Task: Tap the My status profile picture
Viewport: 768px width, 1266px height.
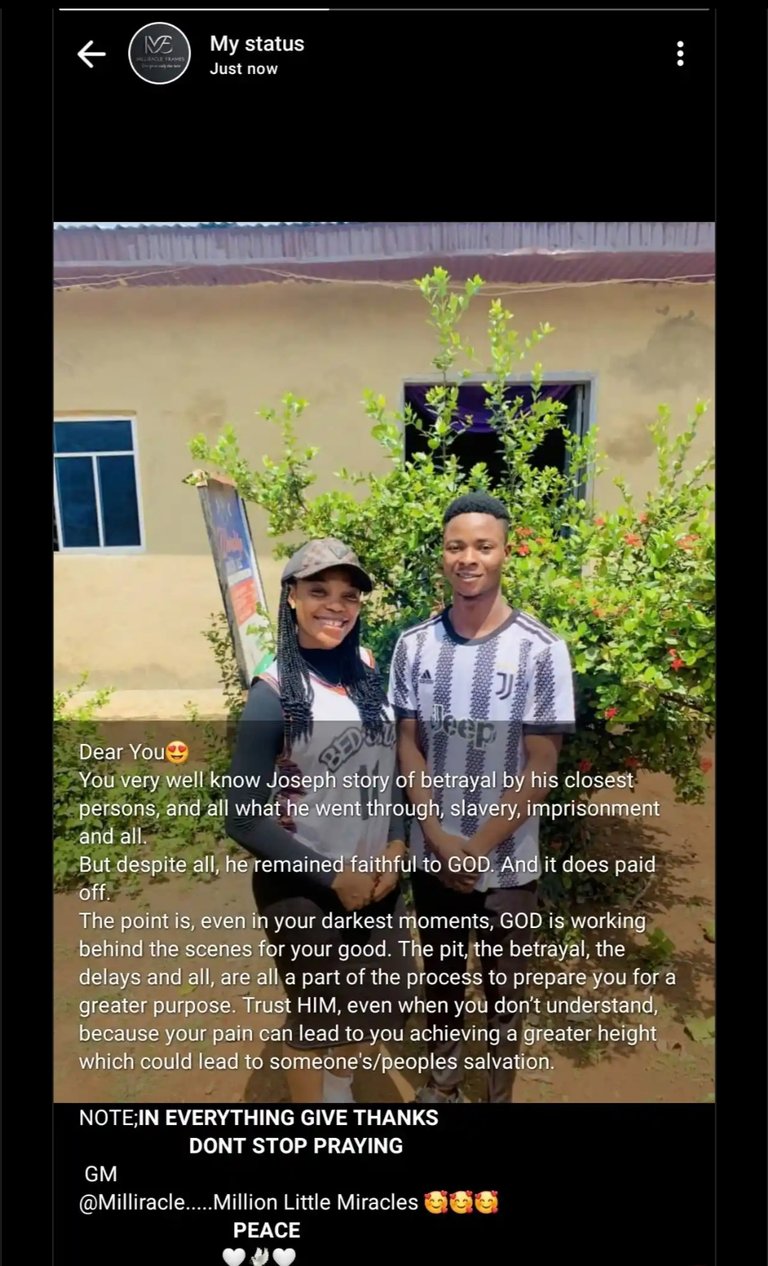Action: 160,54
